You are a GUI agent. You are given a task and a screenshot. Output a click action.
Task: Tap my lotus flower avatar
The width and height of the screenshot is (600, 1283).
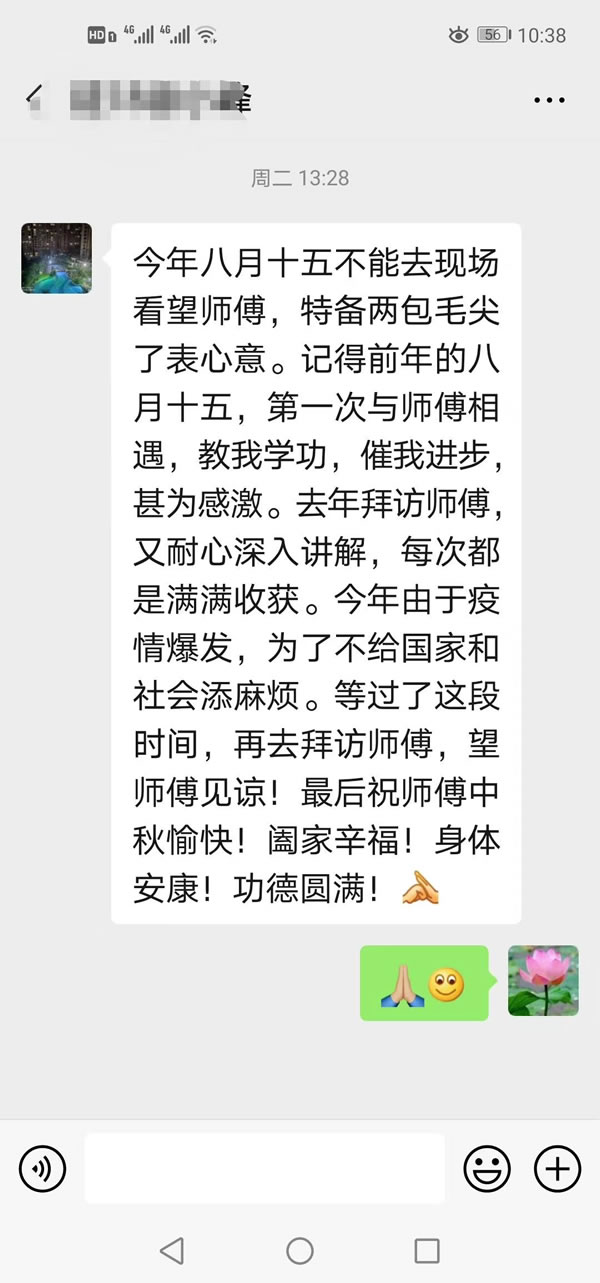[x=543, y=981]
